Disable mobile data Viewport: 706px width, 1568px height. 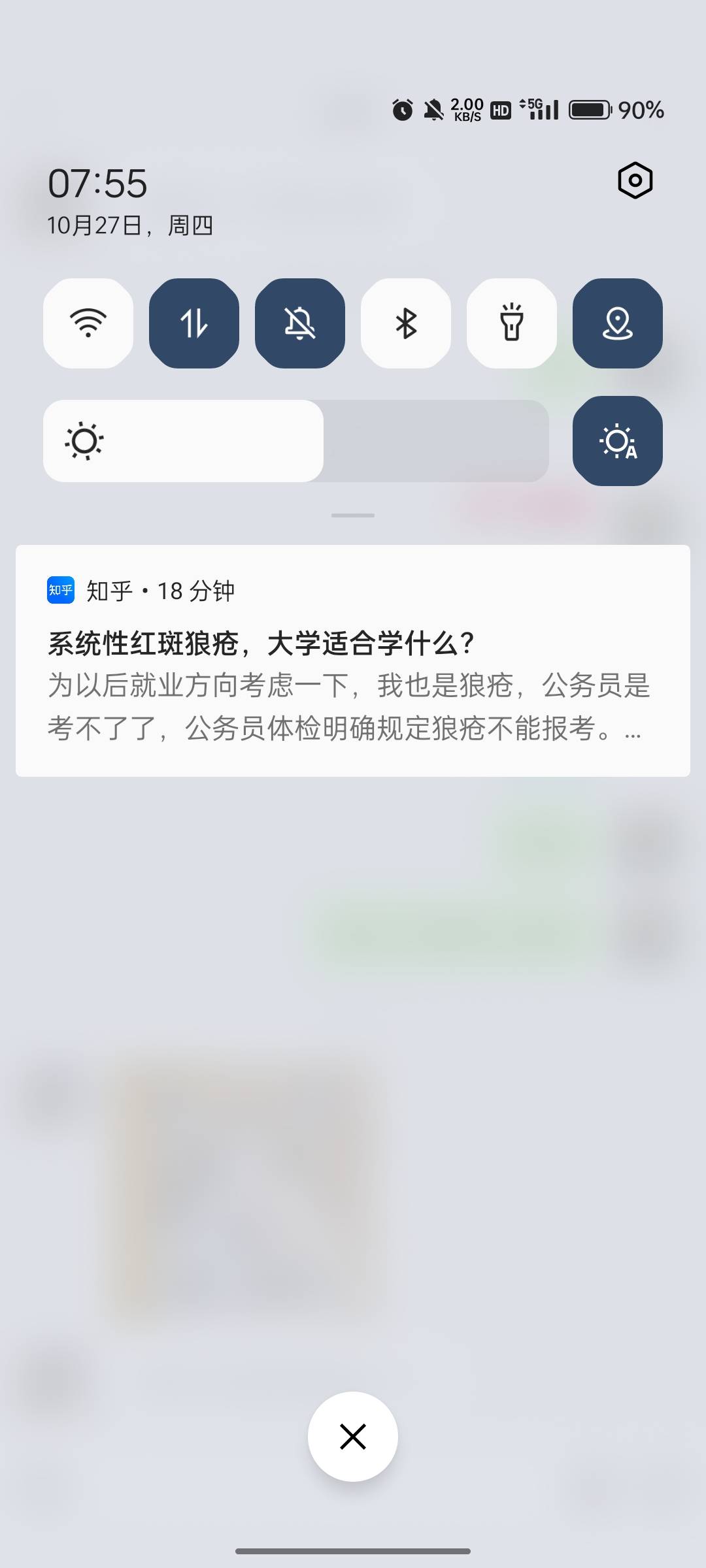pyautogui.click(x=193, y=323)
